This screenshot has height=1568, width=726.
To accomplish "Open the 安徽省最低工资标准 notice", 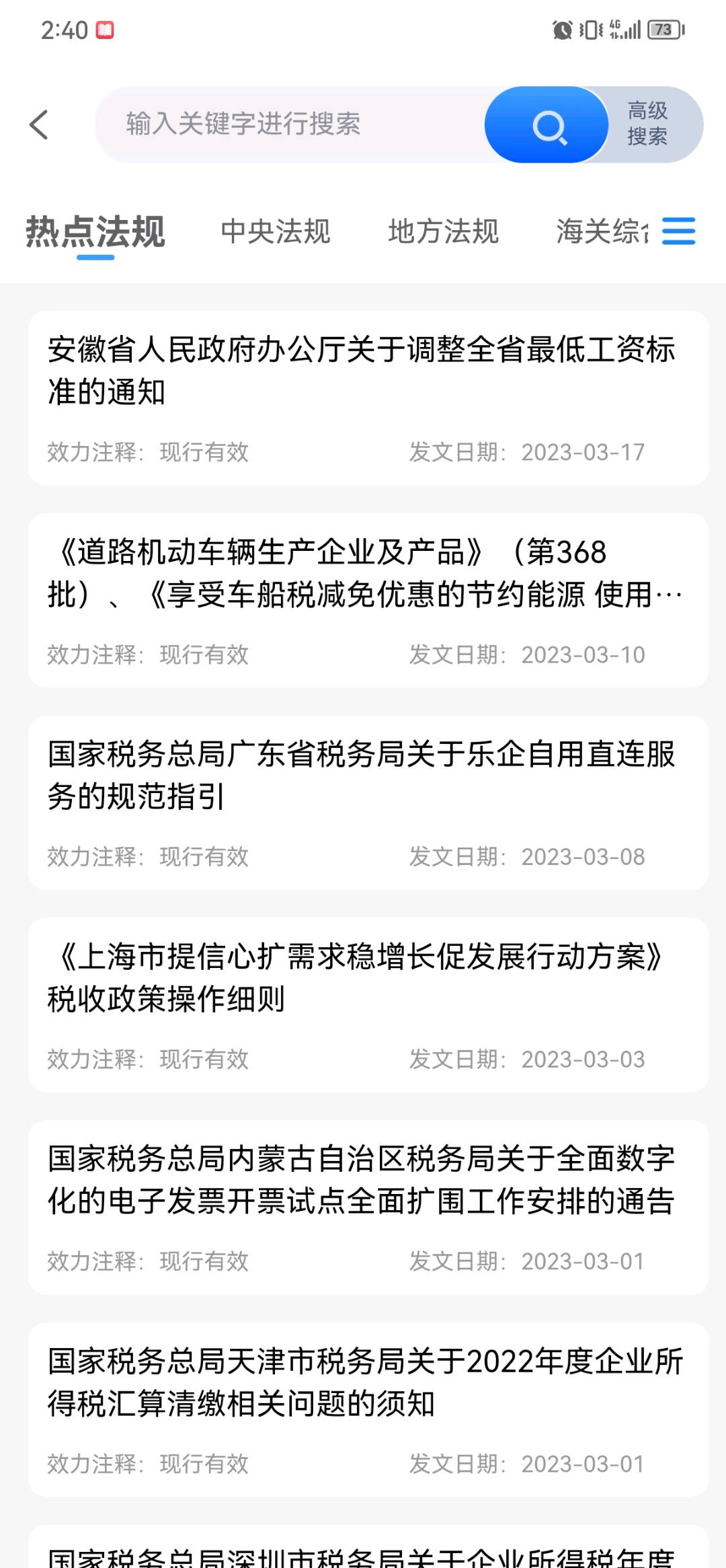I will tap(363, 371).
